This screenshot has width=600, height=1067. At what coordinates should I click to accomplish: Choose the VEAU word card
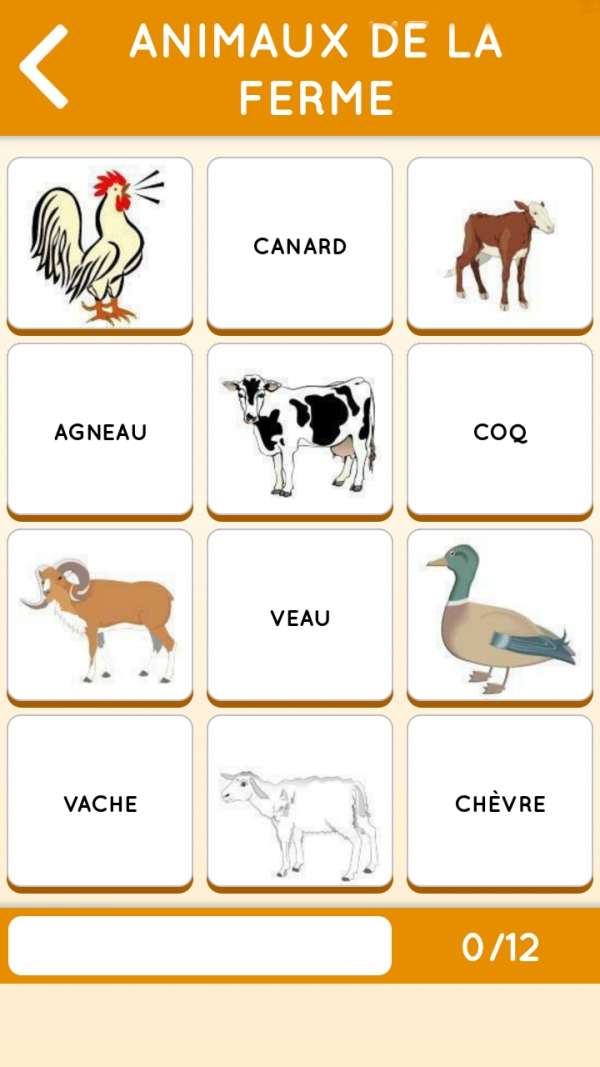300,617
